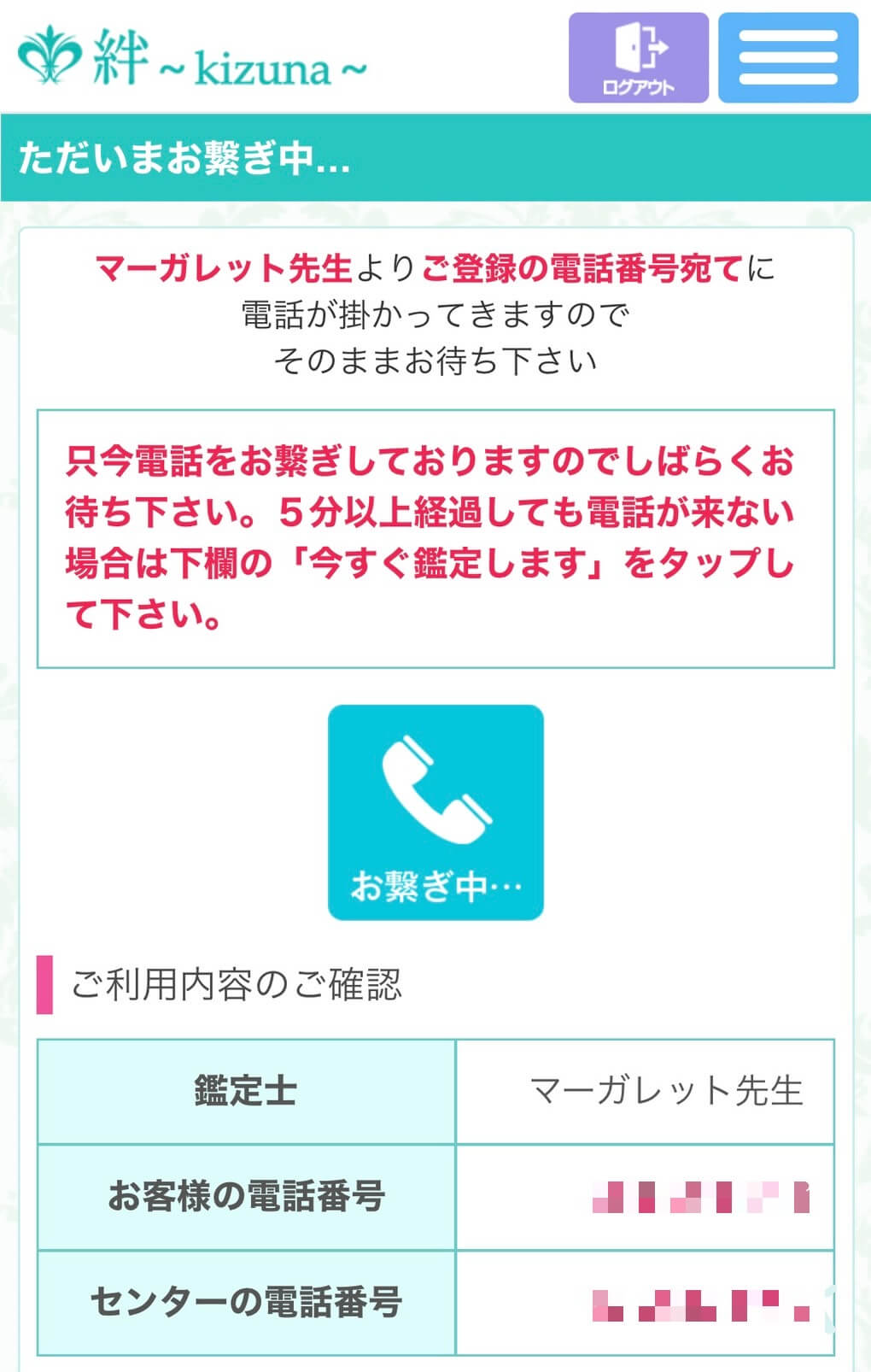Tap the お繋ぎ中 phone button
The width and height of the screenshot is (871, 1372).
435,812
